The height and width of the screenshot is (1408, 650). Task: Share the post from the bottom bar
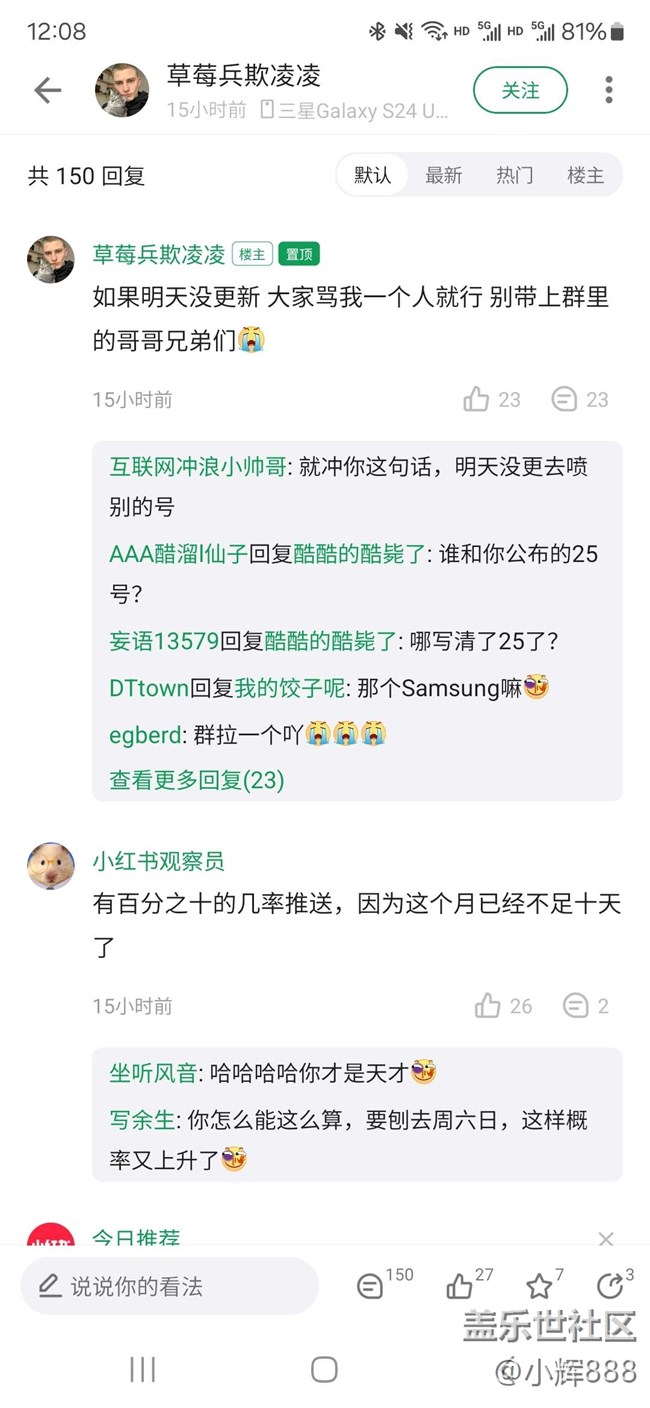click(613, 1284)
